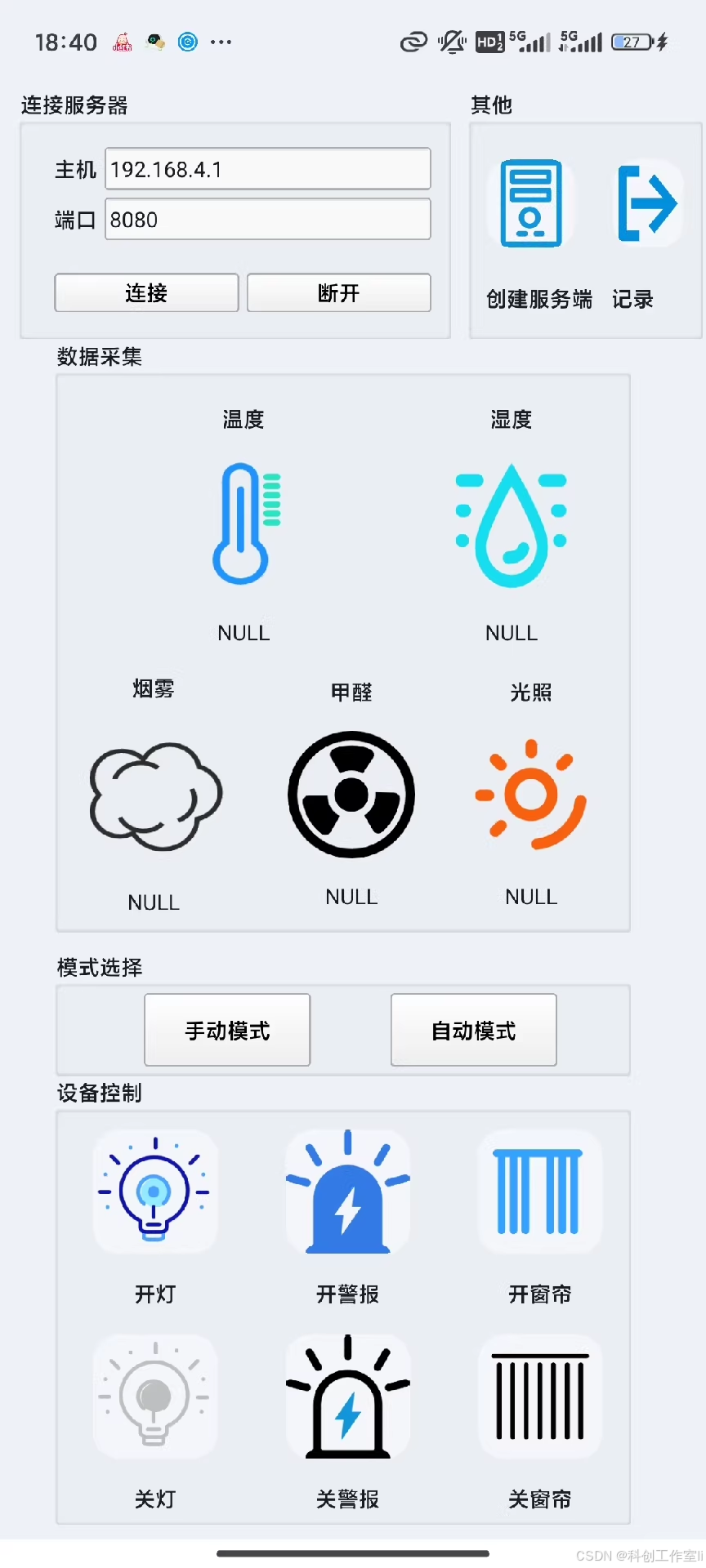Open the 记录 records icon
The height and width of the screenshot is (1568, 706).
point(647,204)
